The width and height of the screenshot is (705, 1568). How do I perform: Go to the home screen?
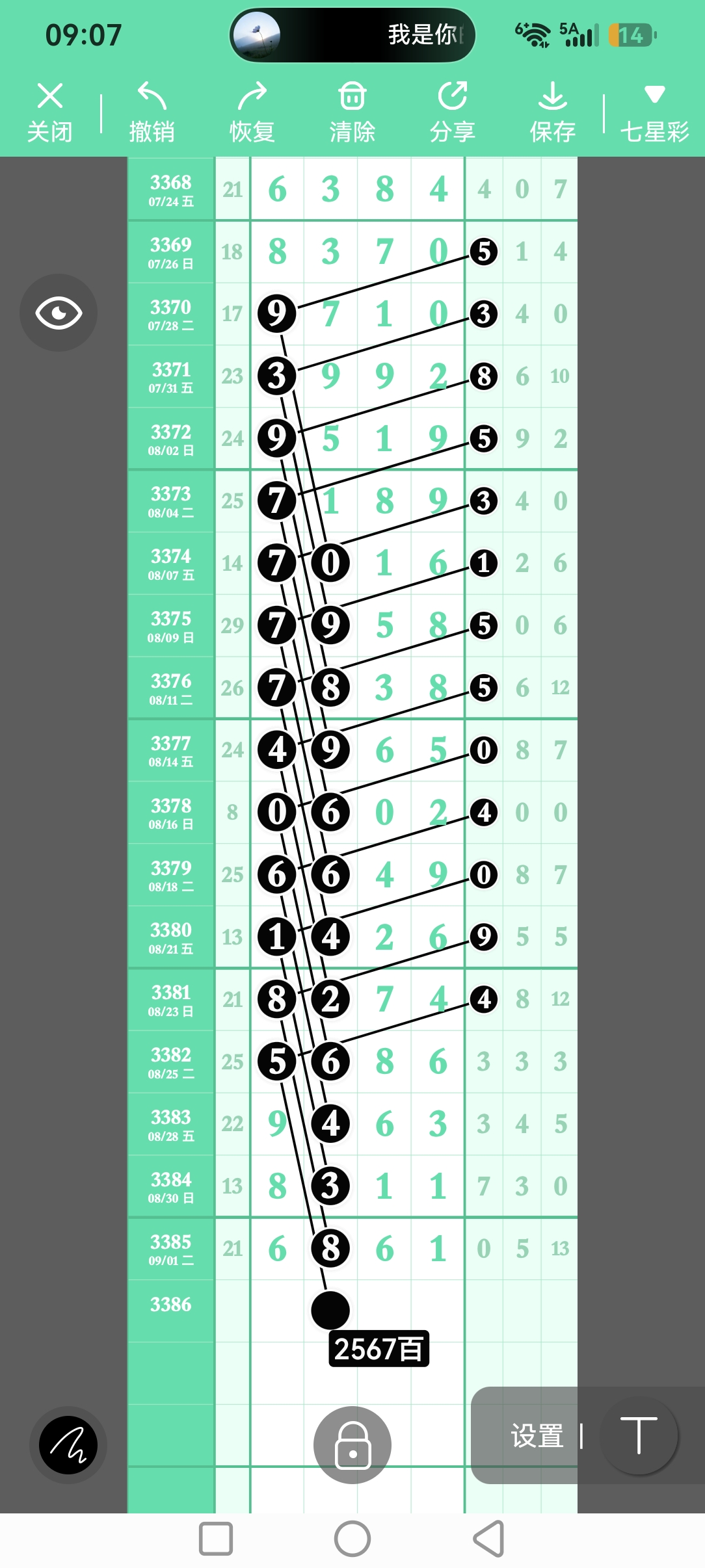pos(352,1539)
